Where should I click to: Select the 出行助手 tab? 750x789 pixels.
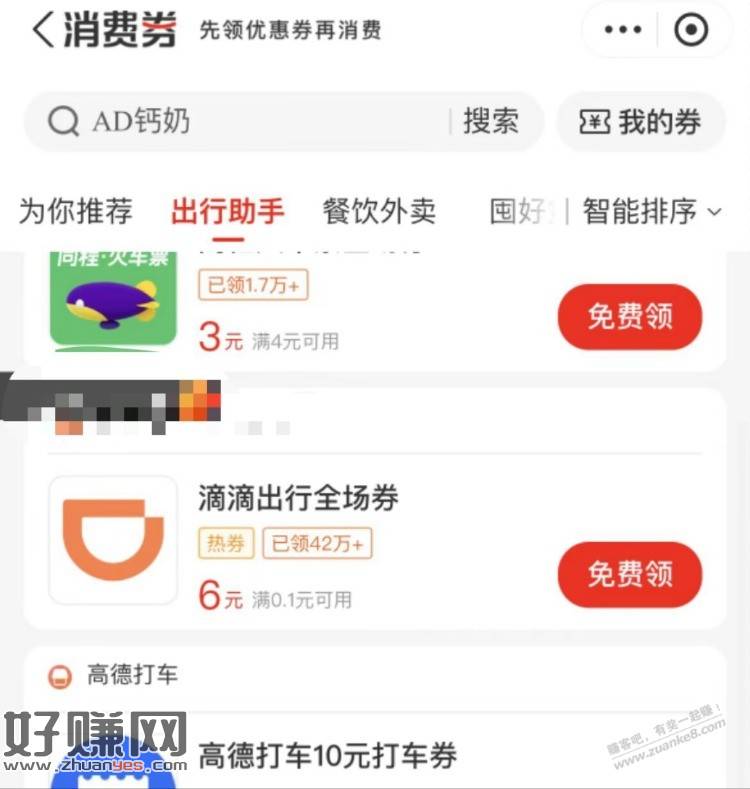click(x=228, y=211)
